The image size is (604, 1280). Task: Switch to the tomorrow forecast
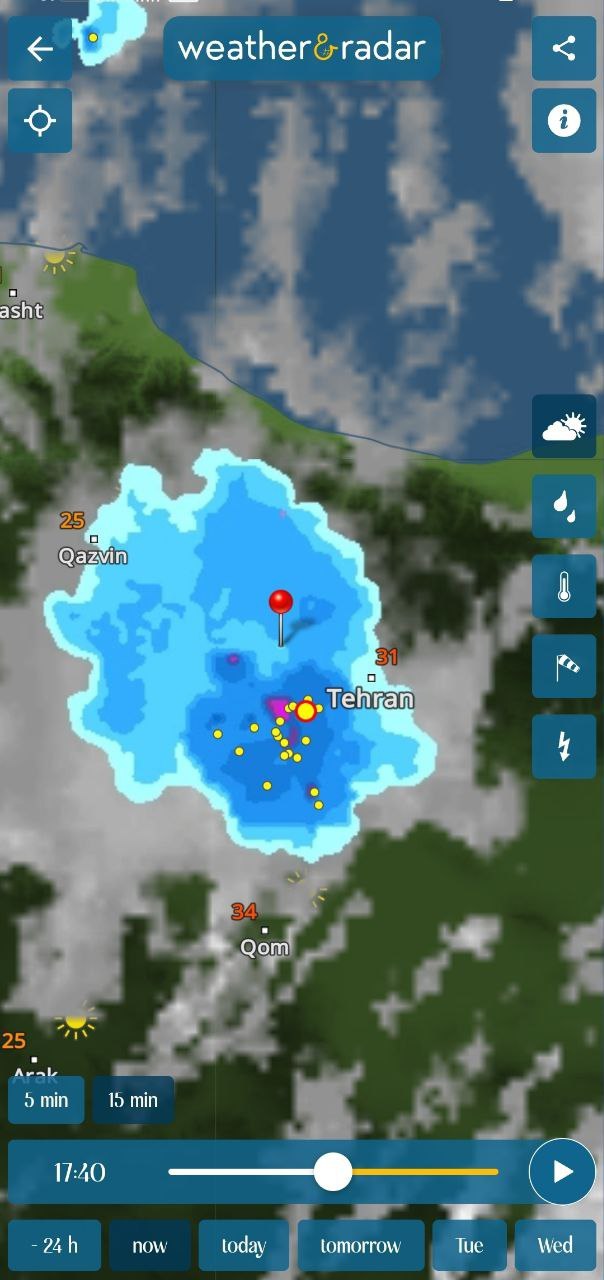coord(360,1246)
